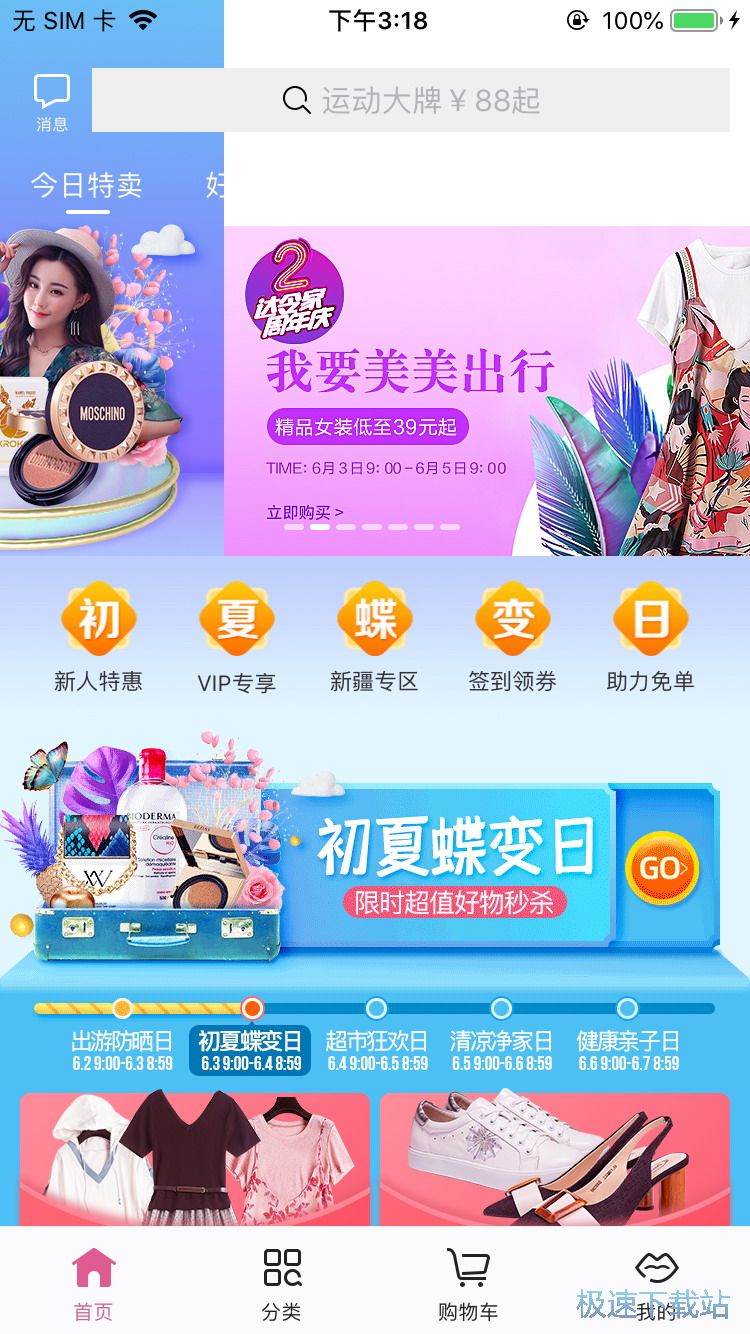The height and width of the screenshot is (1334, 750).
Task: Switch to the 分类 categories tab
Action: pyautogui.click(x=282, y=1284)
